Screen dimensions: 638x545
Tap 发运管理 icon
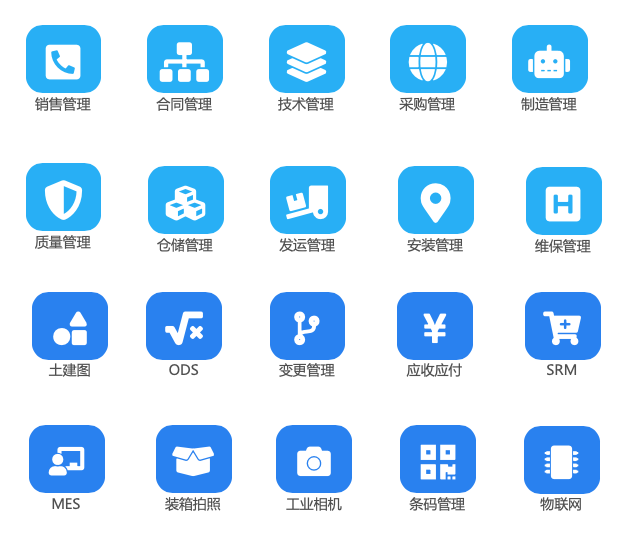point(307,201)
